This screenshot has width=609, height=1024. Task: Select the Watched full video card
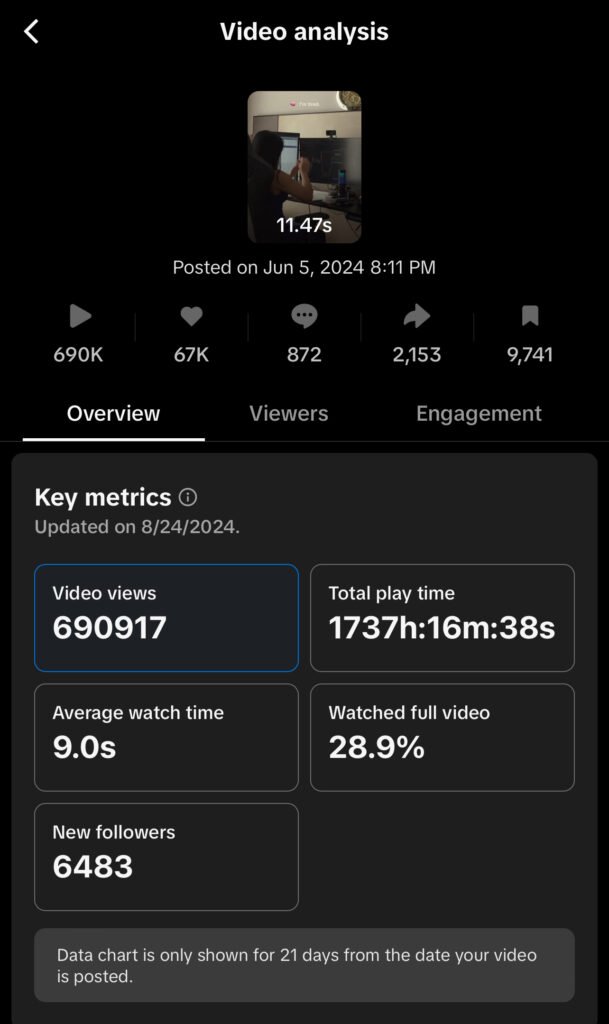(x=442, y=737)
